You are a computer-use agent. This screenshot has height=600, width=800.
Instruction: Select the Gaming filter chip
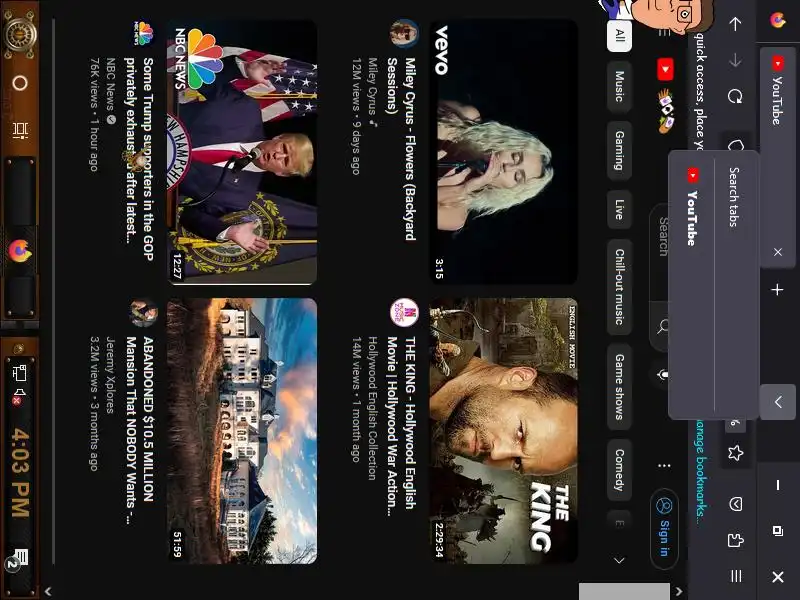click(619, 150)
